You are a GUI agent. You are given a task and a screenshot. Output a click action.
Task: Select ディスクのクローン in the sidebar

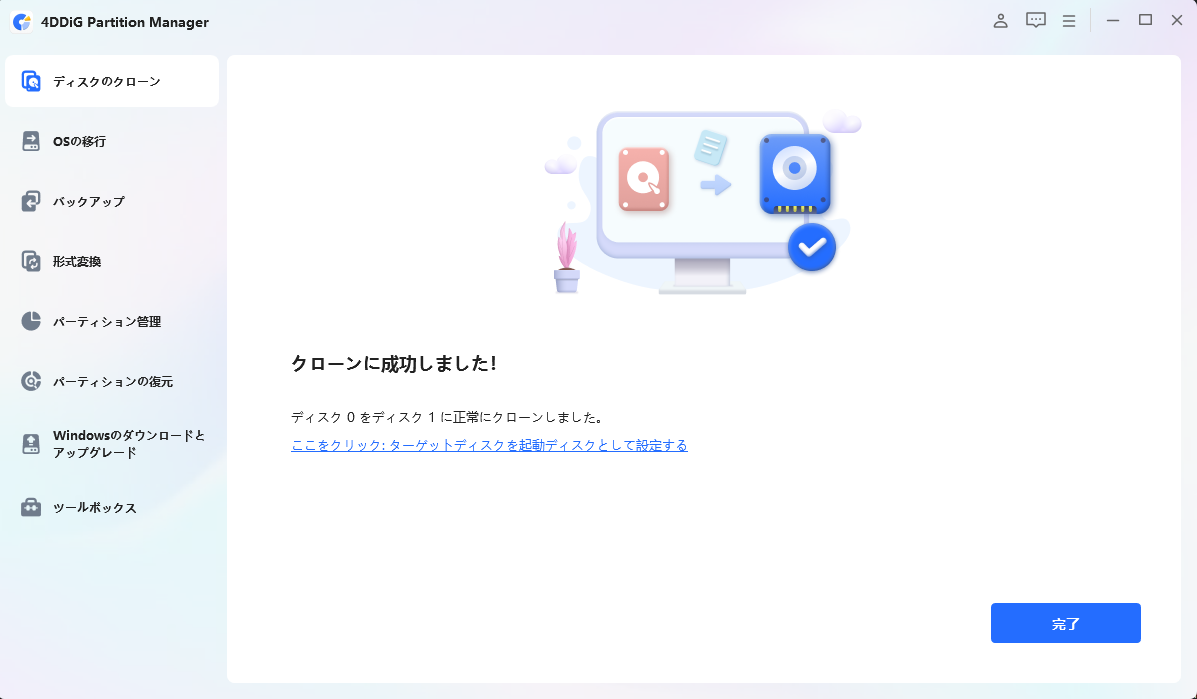pyautogui.click(x=112, y=81)
